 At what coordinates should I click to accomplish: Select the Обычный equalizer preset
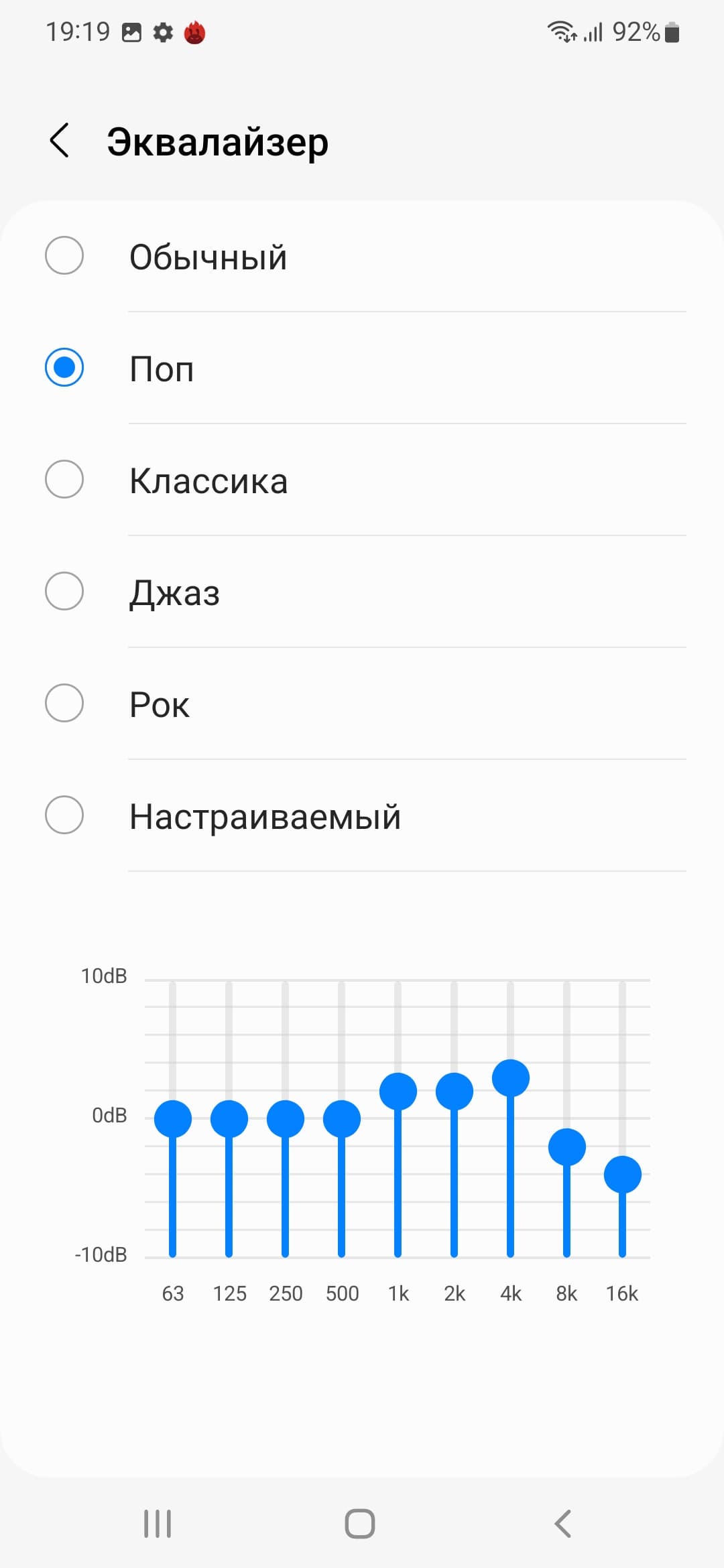point(64,255)
